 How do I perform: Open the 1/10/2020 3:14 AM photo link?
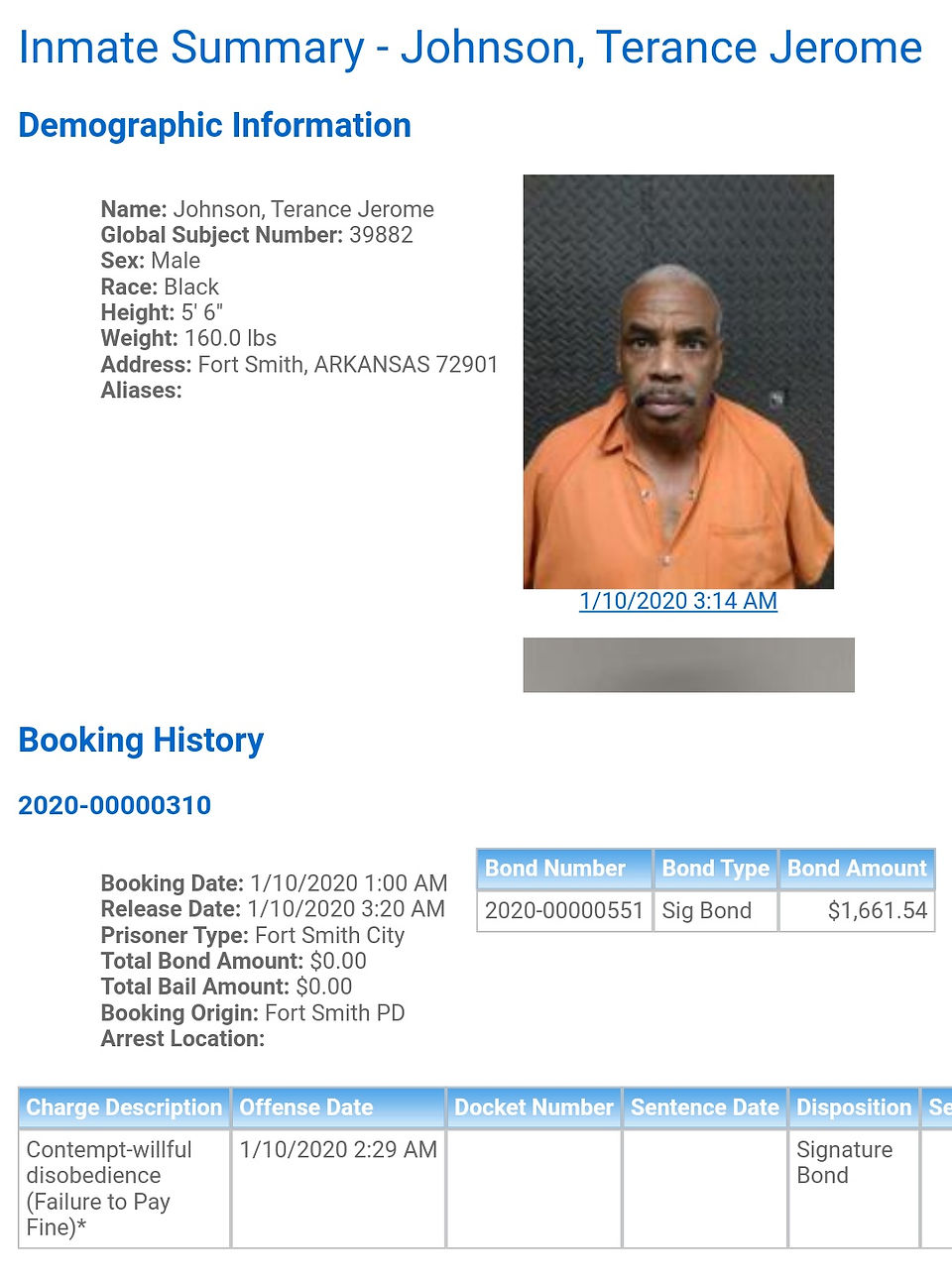tap(678, 601)
